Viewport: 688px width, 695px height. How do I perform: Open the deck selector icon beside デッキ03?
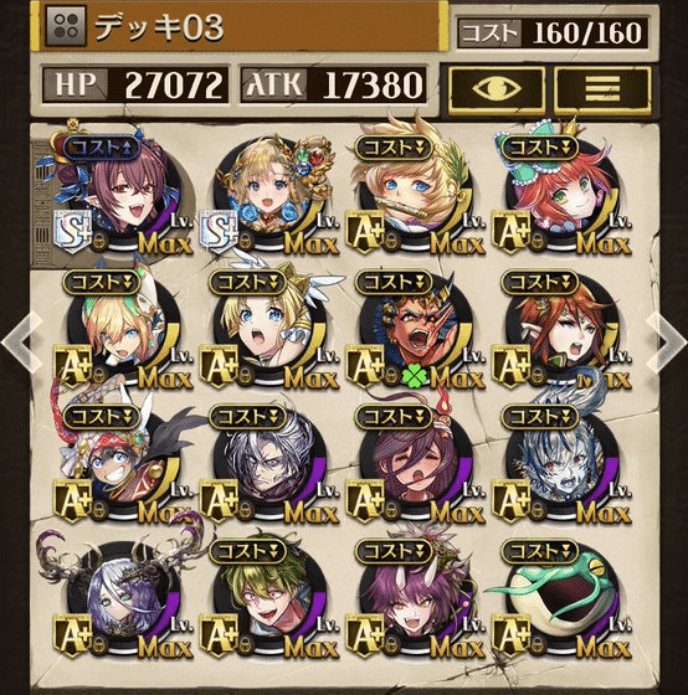click(x=68, y=27)
